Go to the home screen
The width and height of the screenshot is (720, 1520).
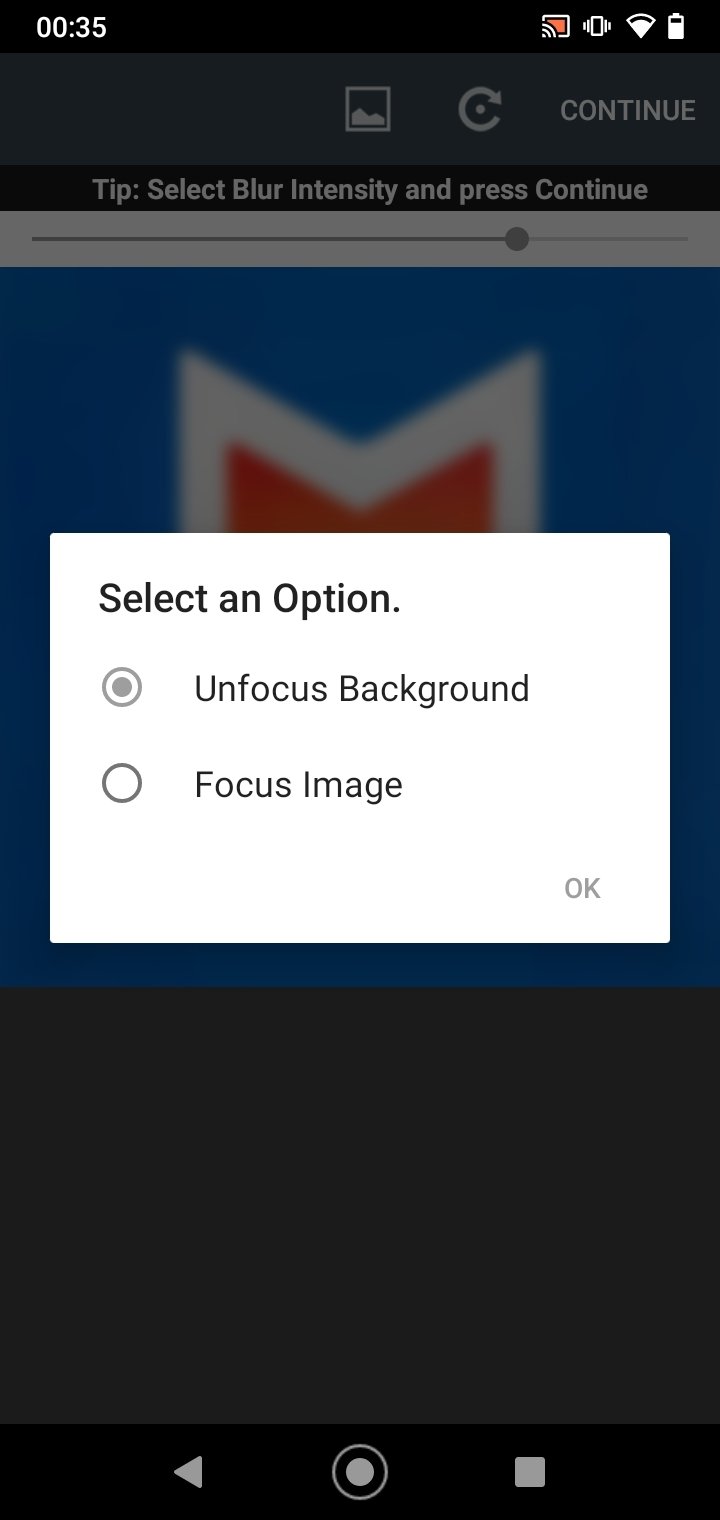(360, 1472)
